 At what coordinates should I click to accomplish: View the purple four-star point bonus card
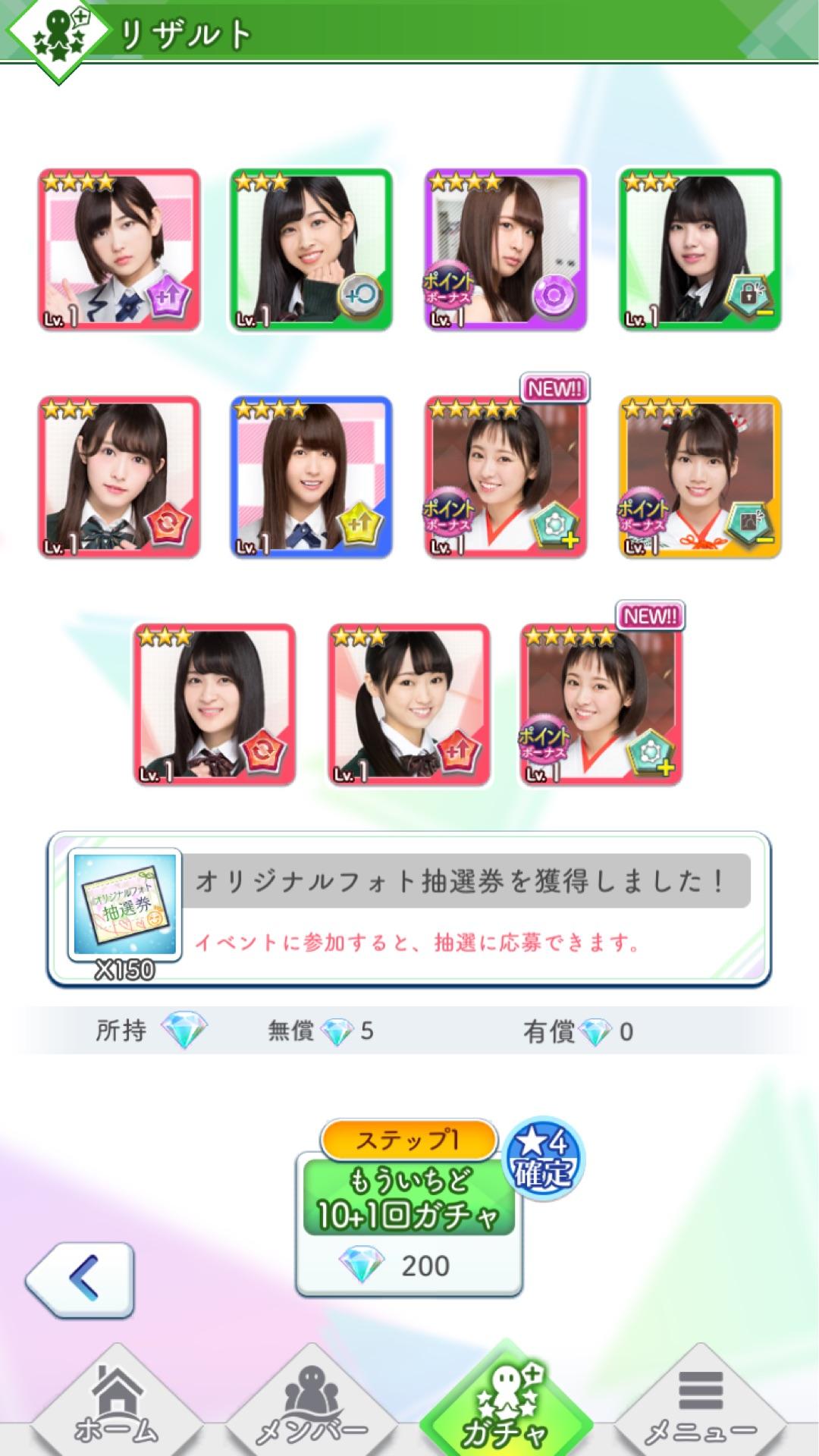click(x=506, y=249)
